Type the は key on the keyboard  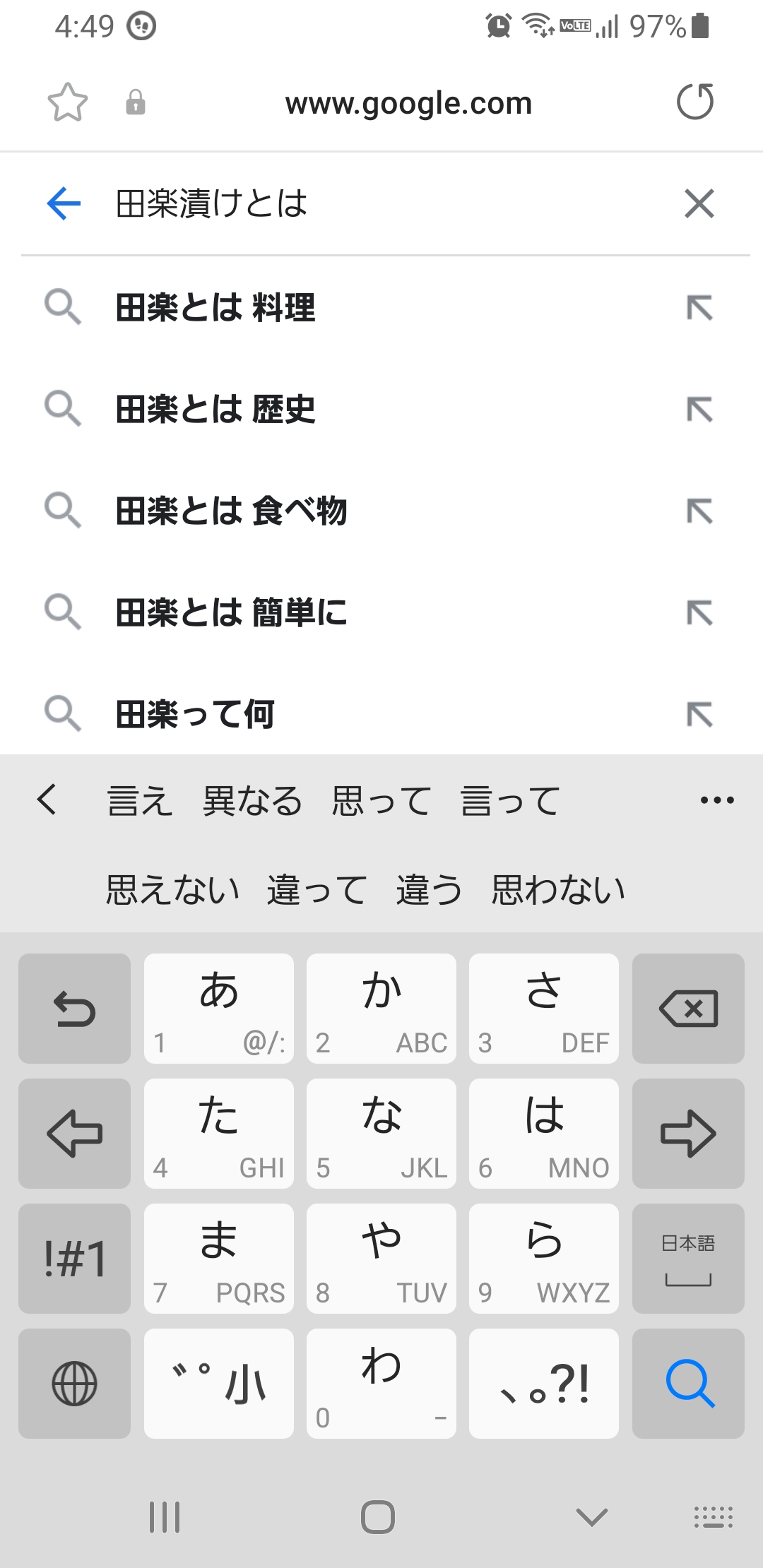click(544, 1134)
